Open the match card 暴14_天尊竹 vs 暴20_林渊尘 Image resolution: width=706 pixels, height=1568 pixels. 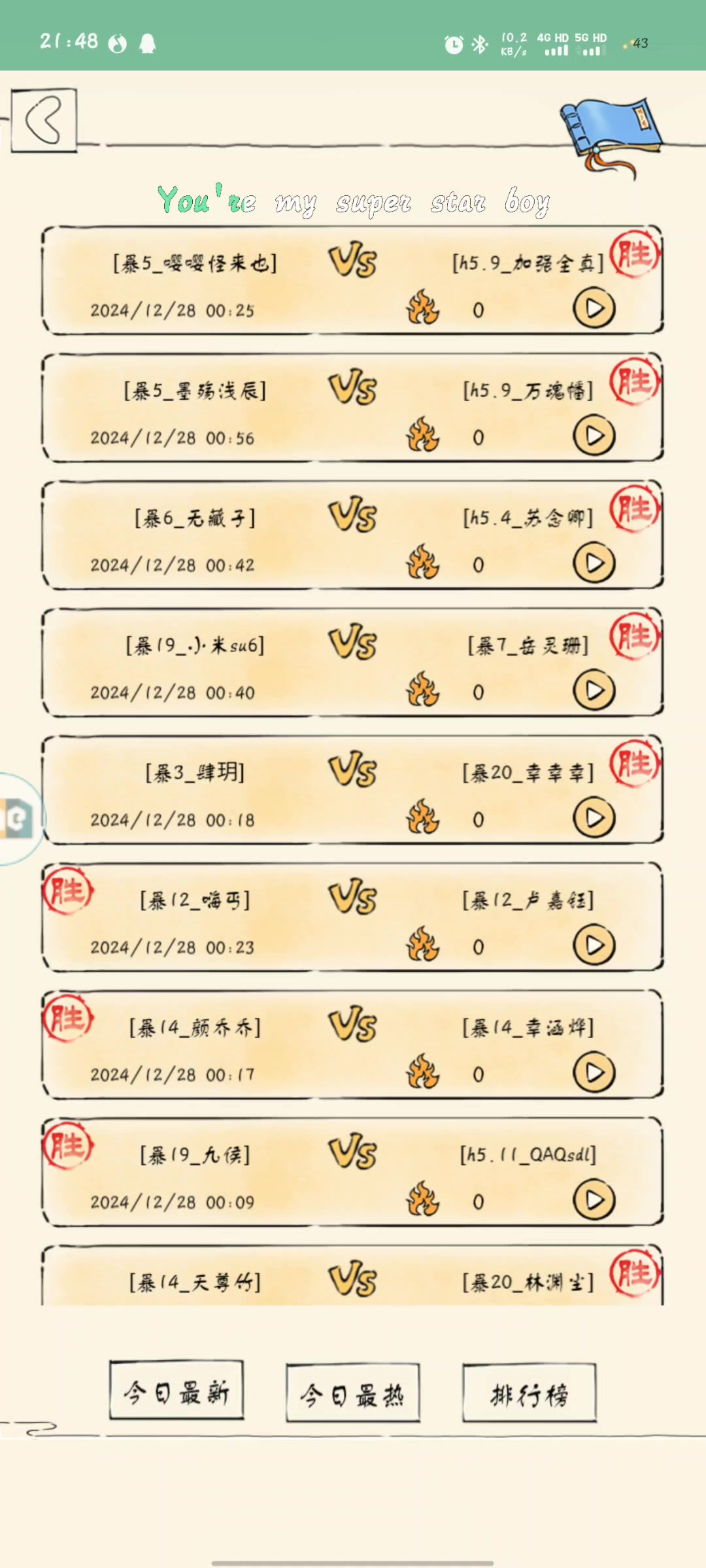tap(353, 1279)
